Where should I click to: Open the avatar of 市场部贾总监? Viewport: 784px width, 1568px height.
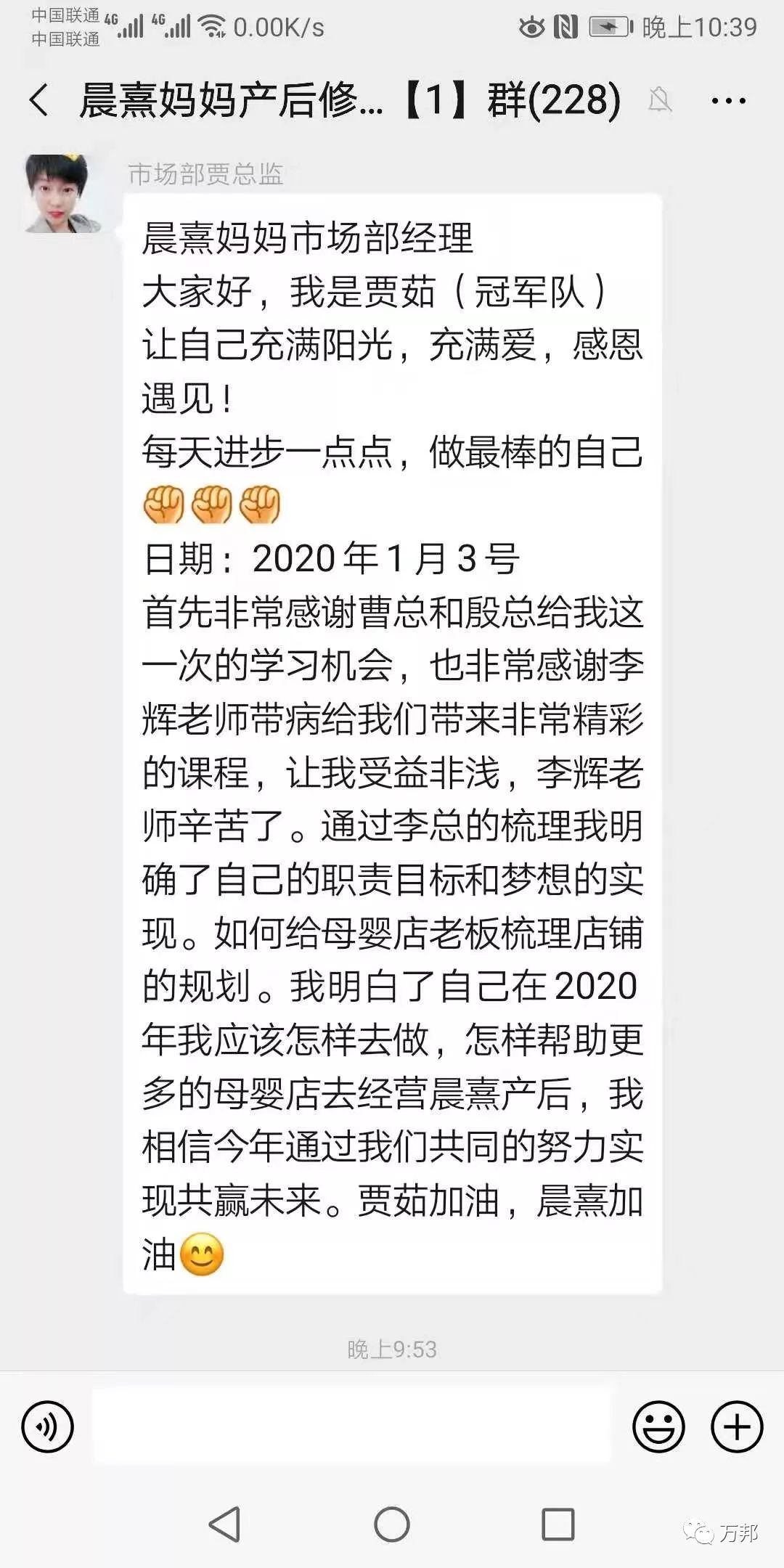63,193
